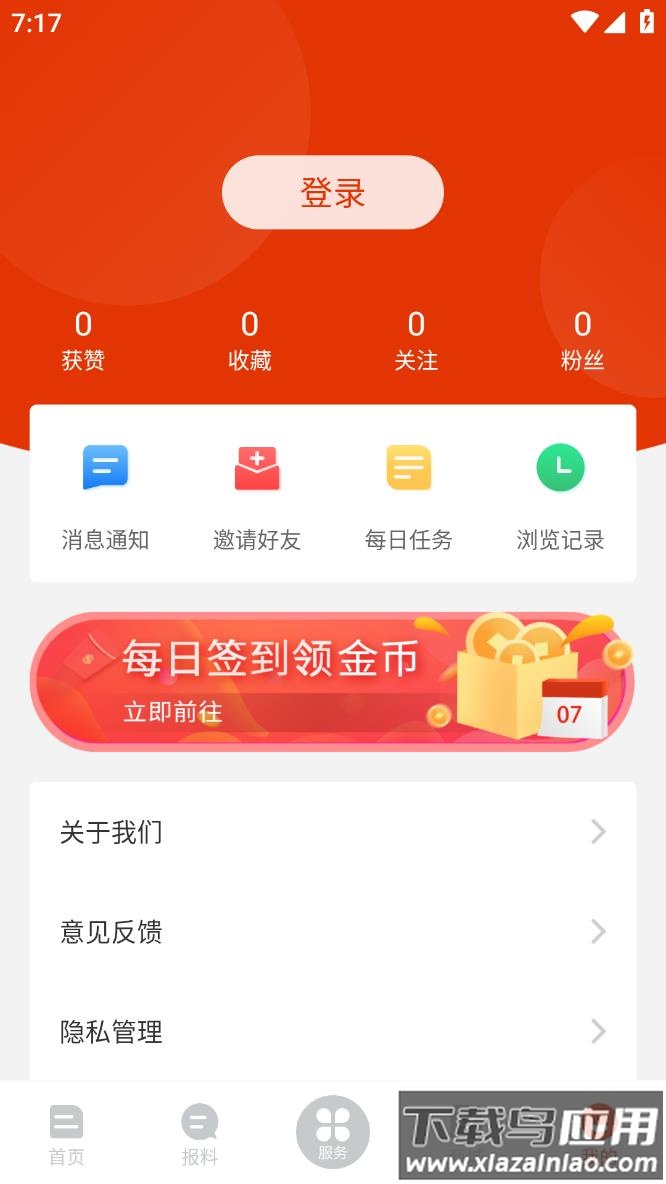Open the 意见反馈 feedback row

click(332, 932)
